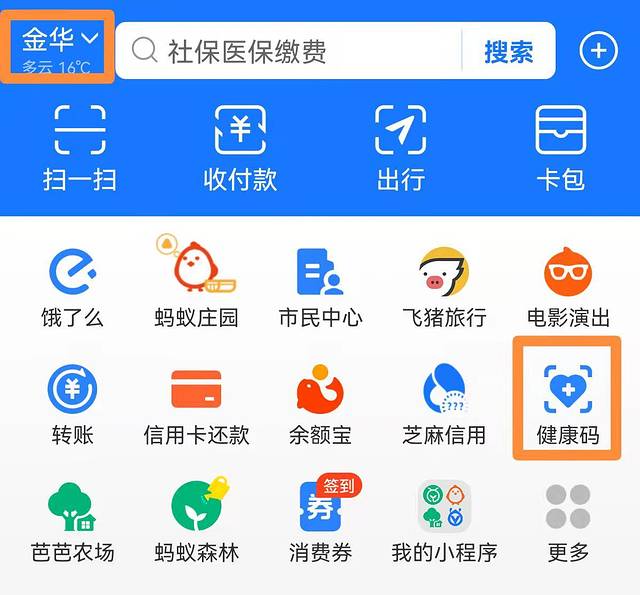The height and width of the screenshot is (595, 640).
Task: Tap the 社保医保缴费 search field
Action: click(x=290, y=51)
